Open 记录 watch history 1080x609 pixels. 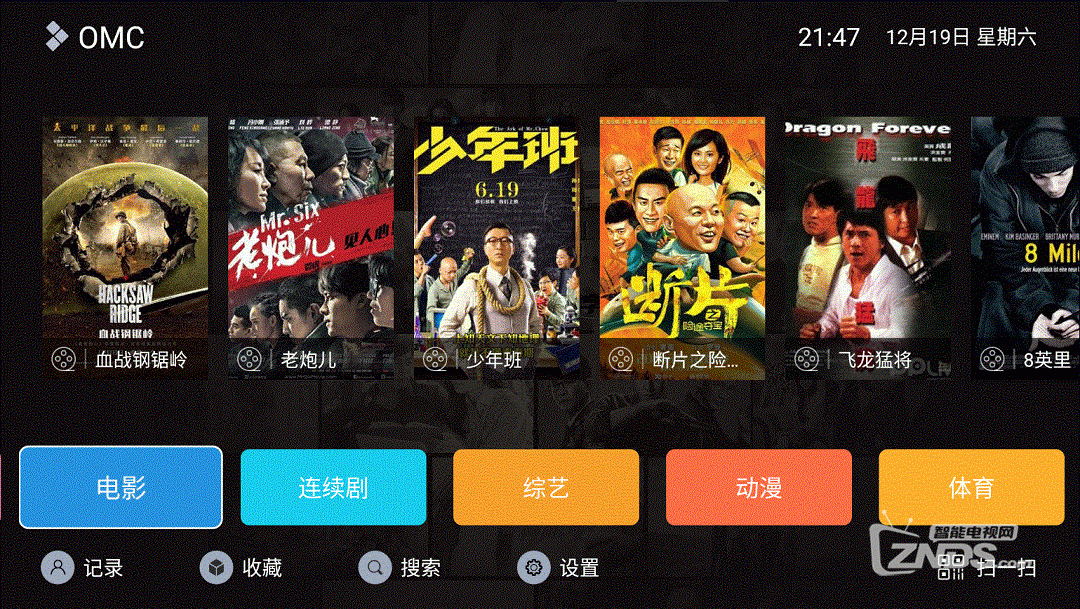click(83, 568)
